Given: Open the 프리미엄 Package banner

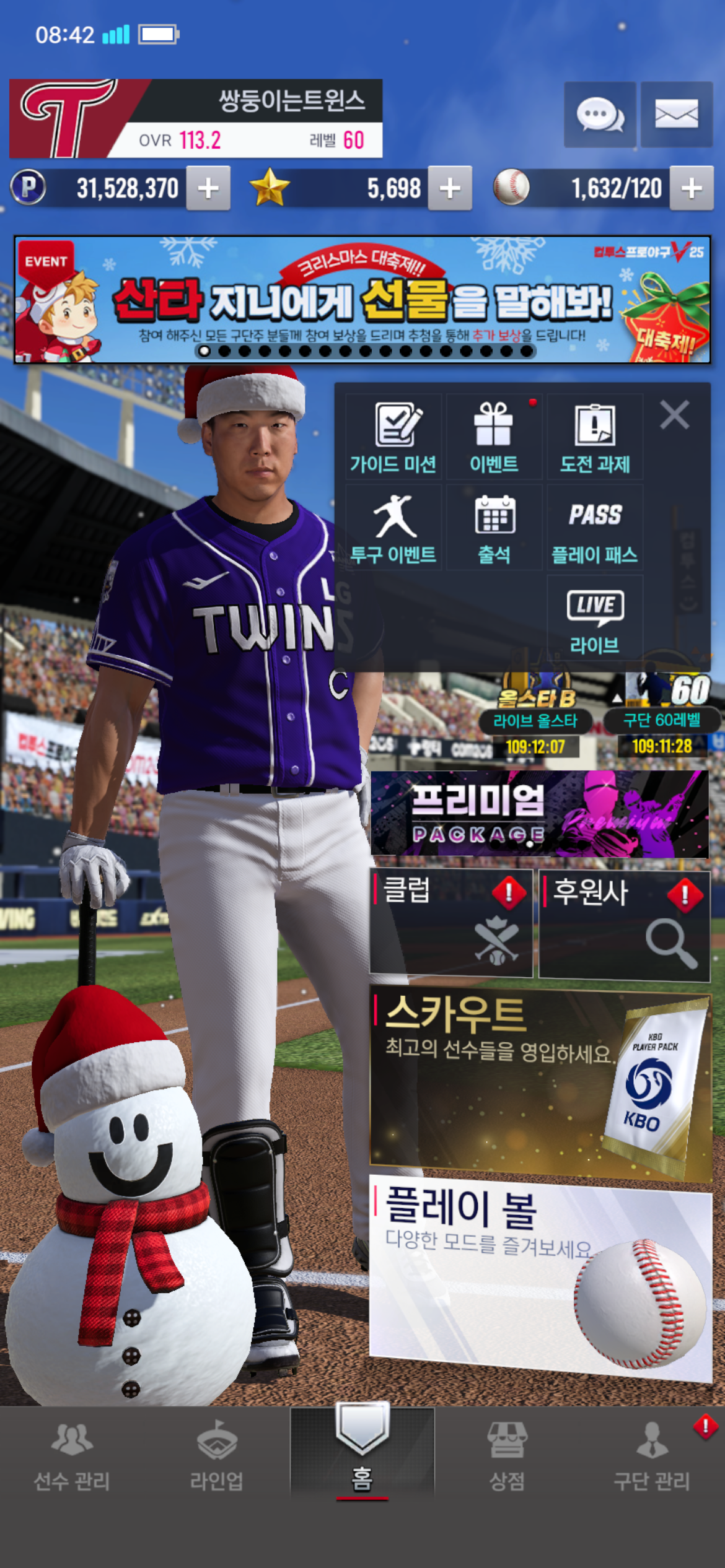Looking at the screenshot, I should (539, 814).
